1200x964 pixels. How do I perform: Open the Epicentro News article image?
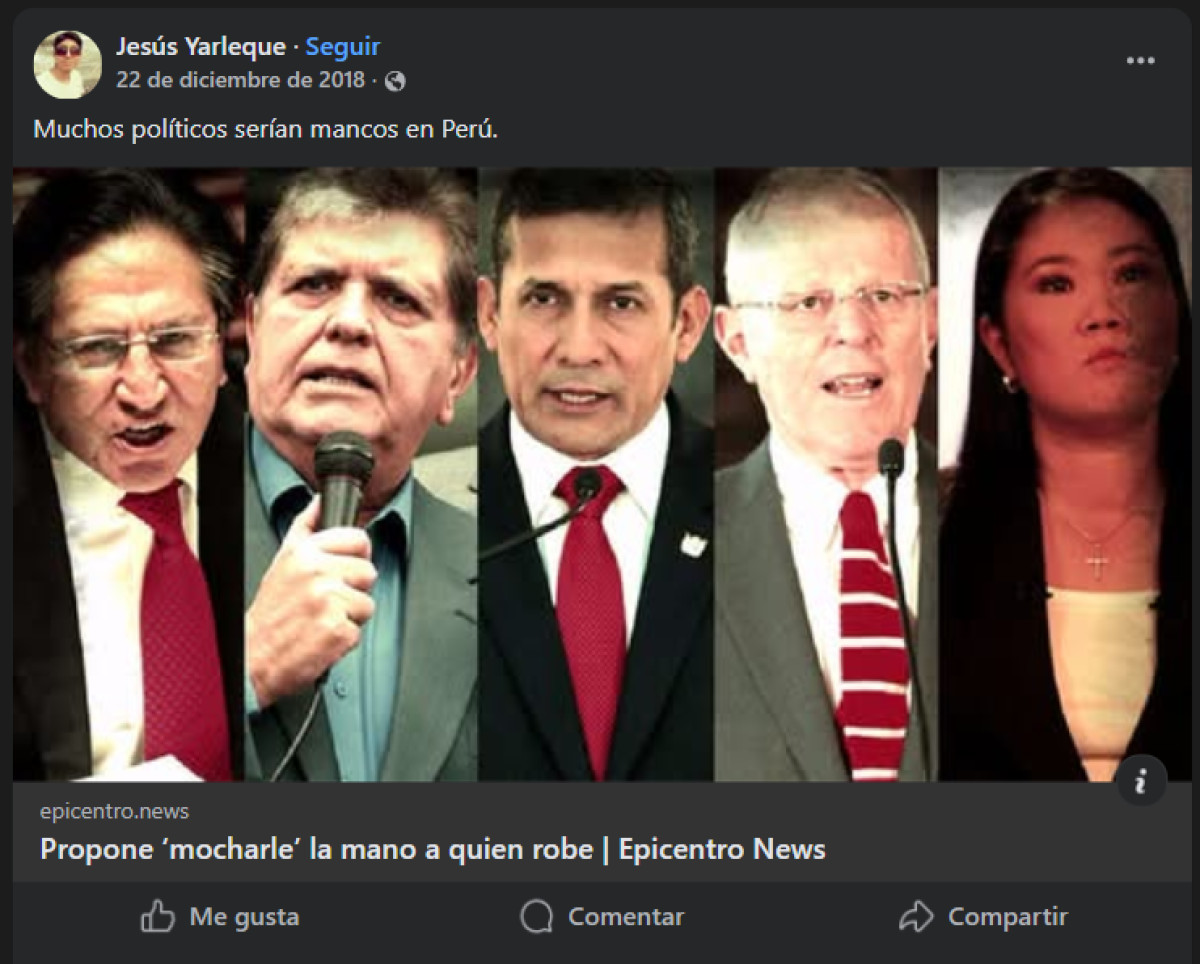[600, 474]
